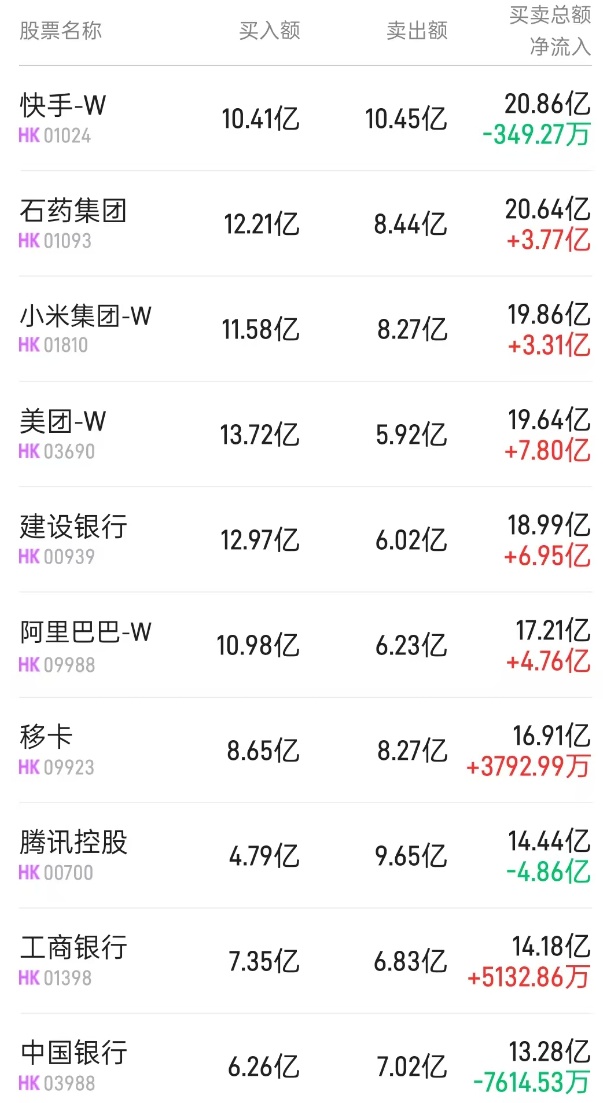This screenshot has height=1103, width=603.
Task: Select the 美团-W stock row
Action: point(63,435)
